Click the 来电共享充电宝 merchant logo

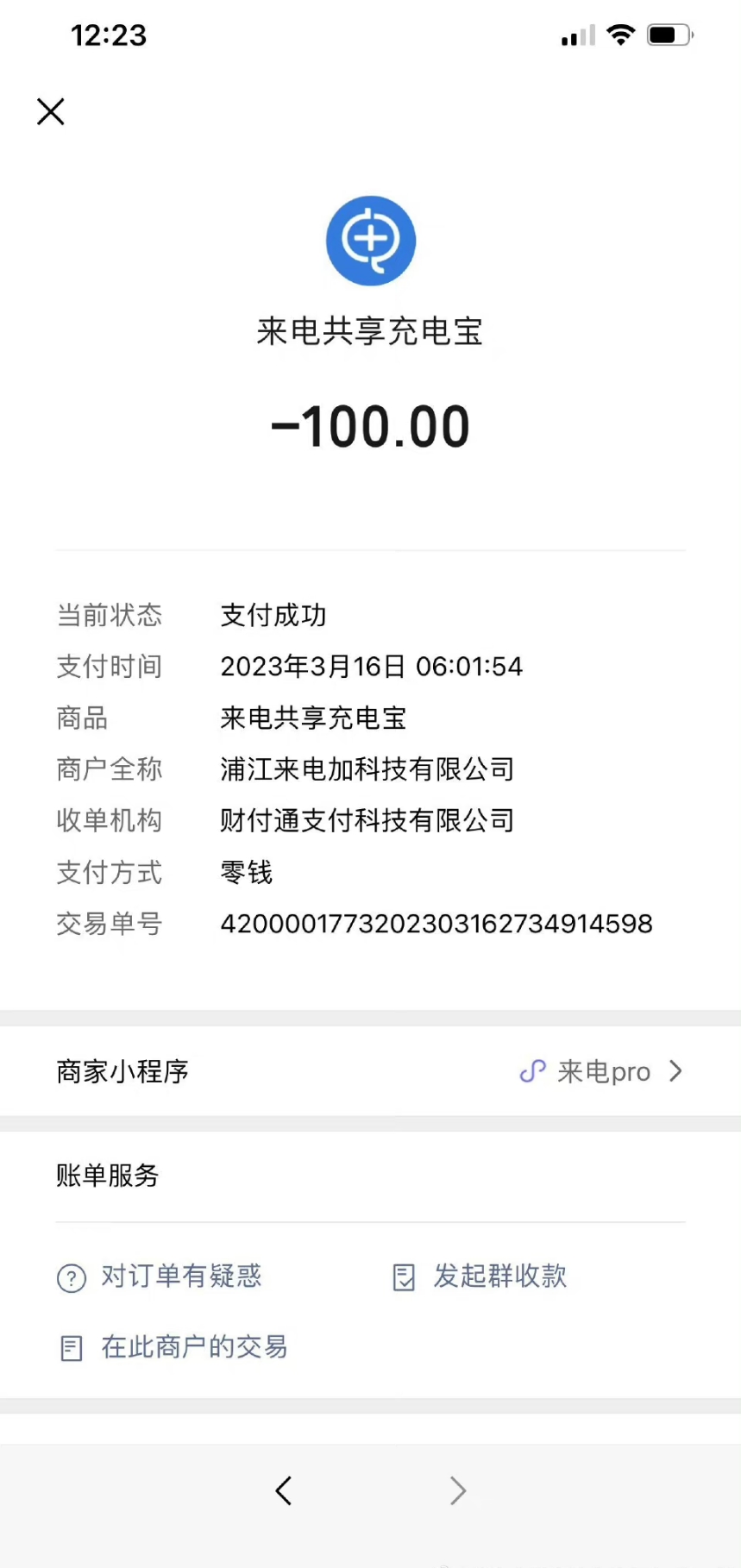(370, 240)
